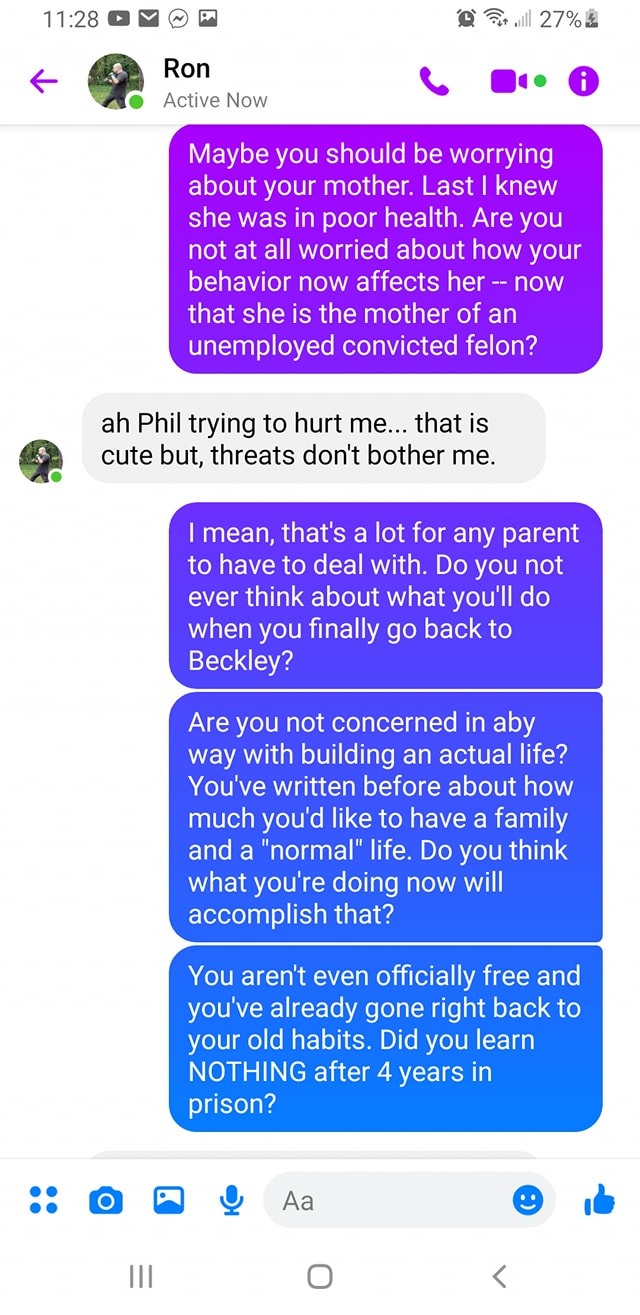Open the emoji picker in message field
The height and width of the screenshot is (1315, 640).
(x=528, y=1200)
